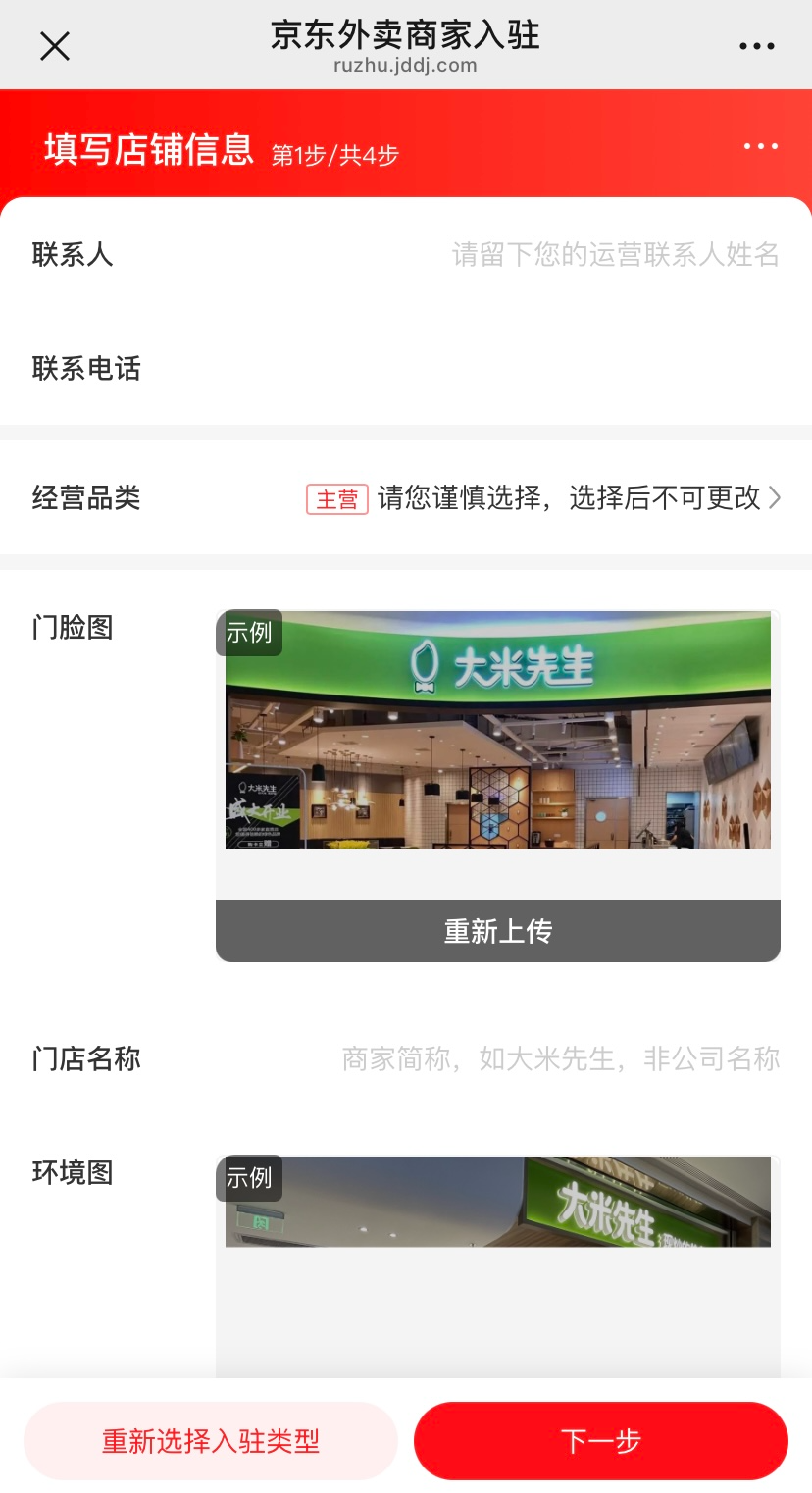Viewport: 812px width, 1493px height.
Task: Open the more options in red header
Action: coord(760,147)
